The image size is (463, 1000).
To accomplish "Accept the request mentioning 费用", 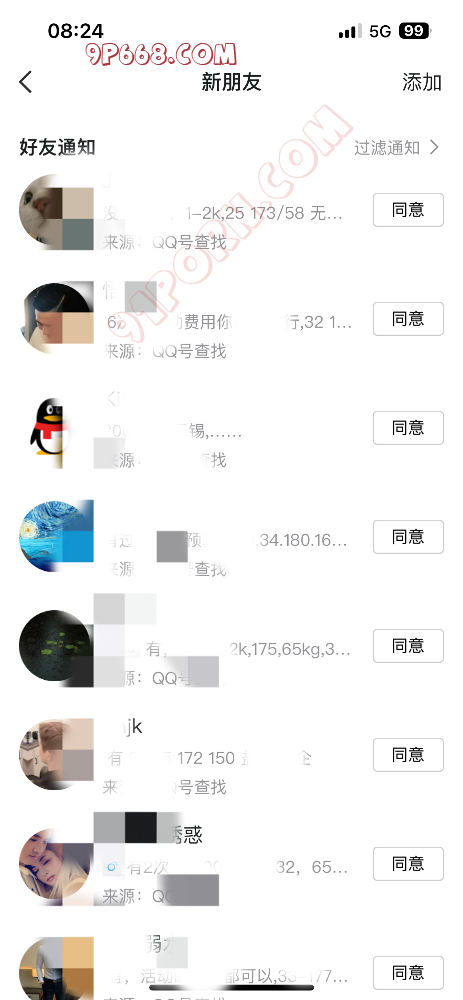I will [x=408, y=319].
